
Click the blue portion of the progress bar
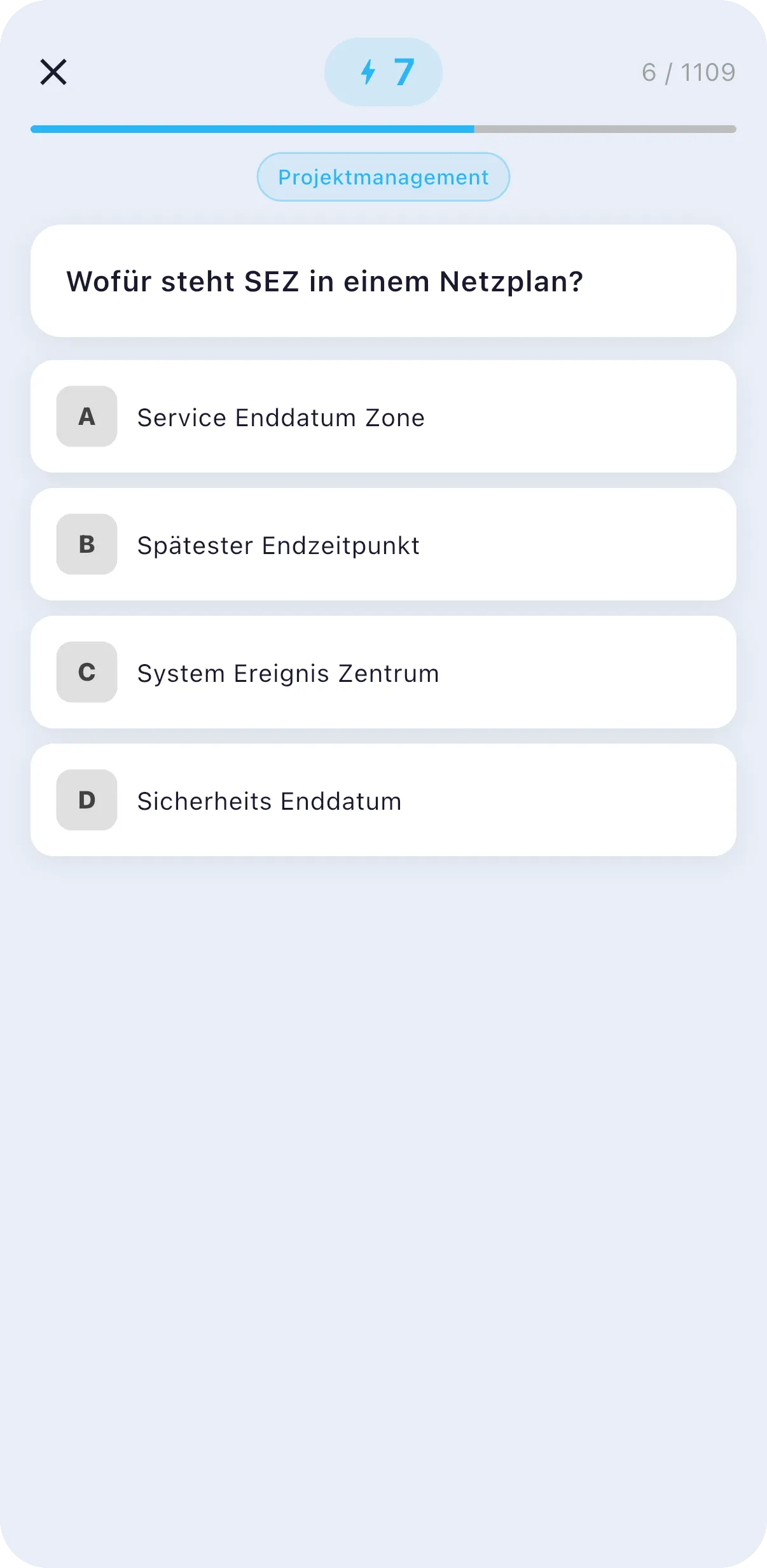coord(254,128)
